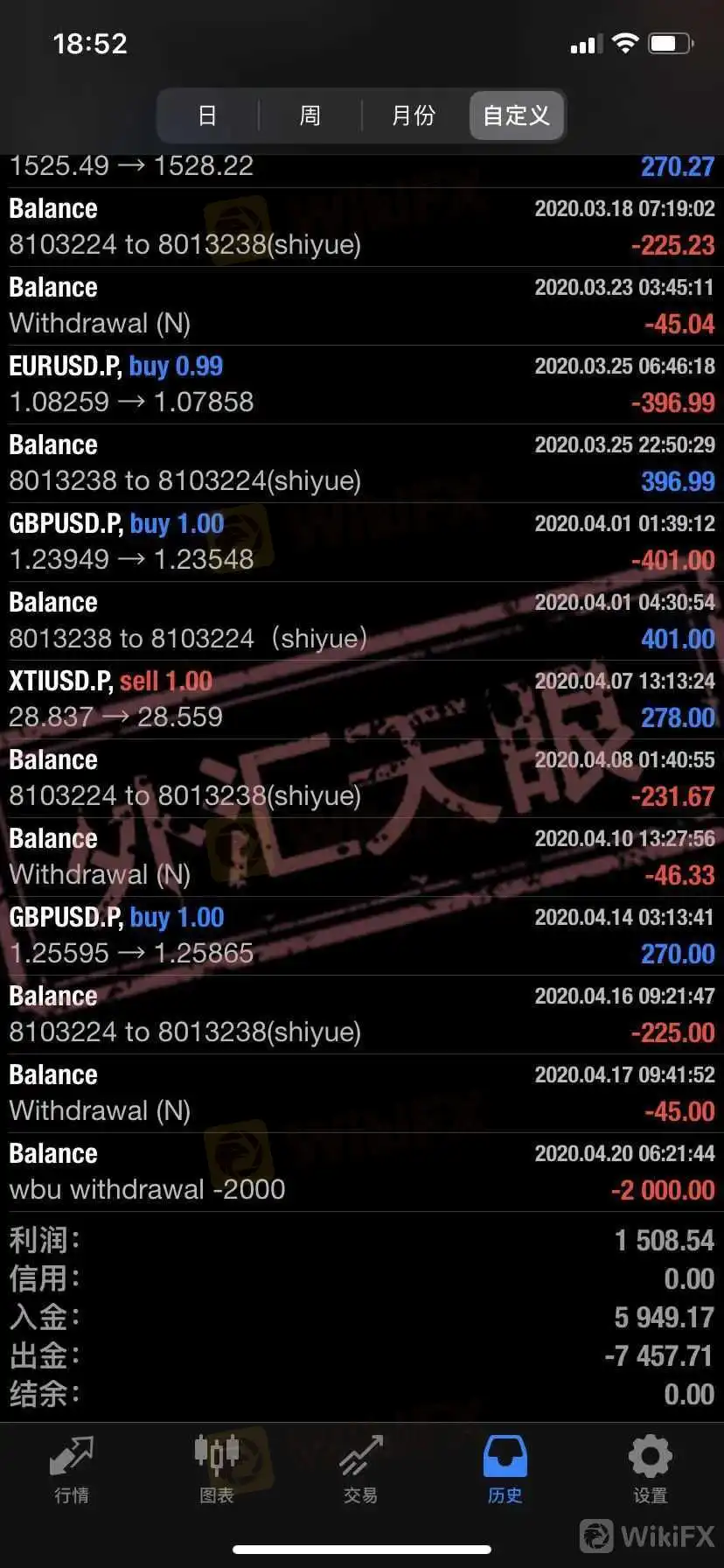
Task: Open the 行情 quotes tab
Action: coord(72,1470)
